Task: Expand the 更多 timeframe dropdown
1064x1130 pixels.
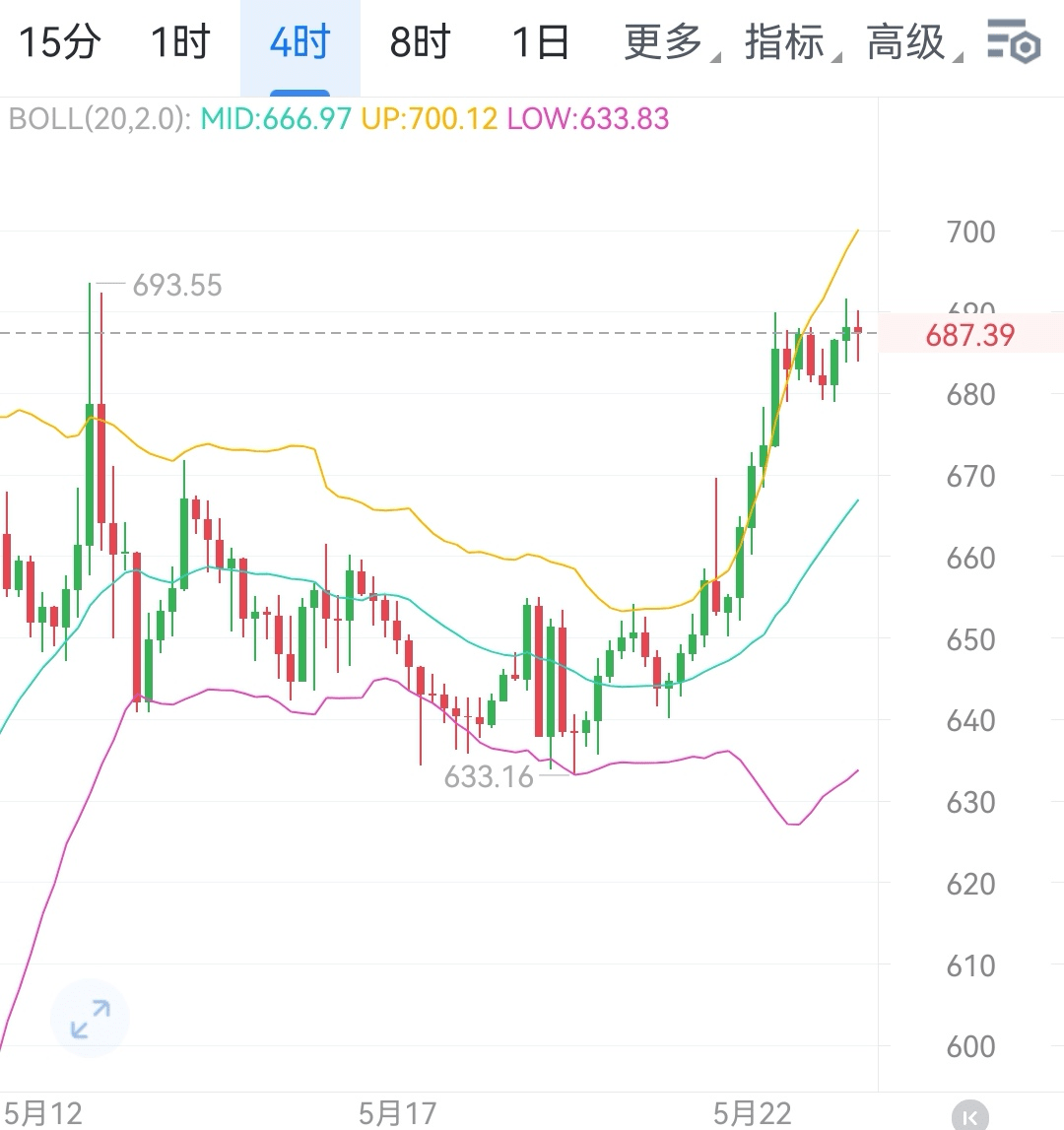Action: tap(666, 42)
